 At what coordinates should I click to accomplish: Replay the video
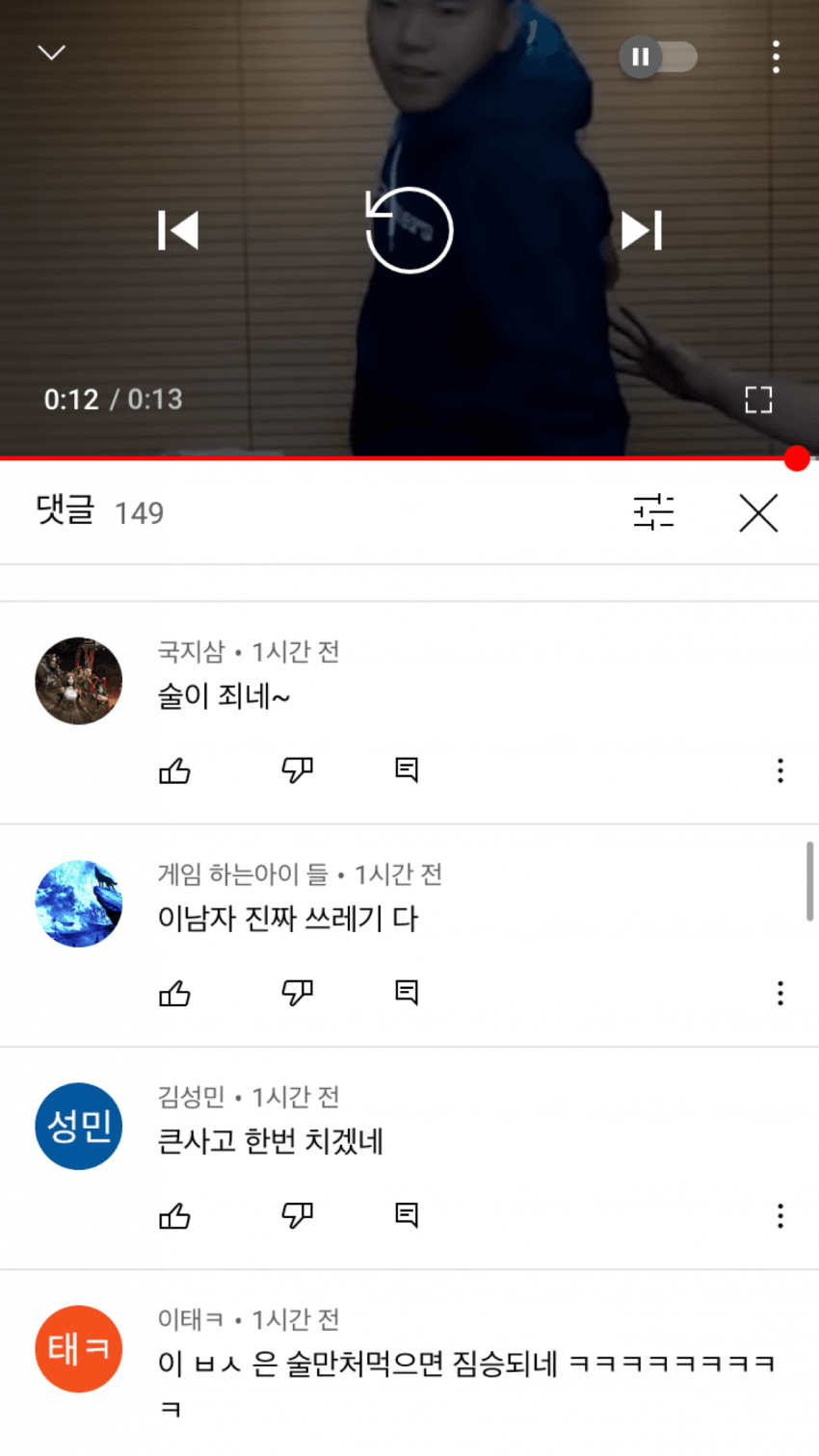[x=409, y=230]
